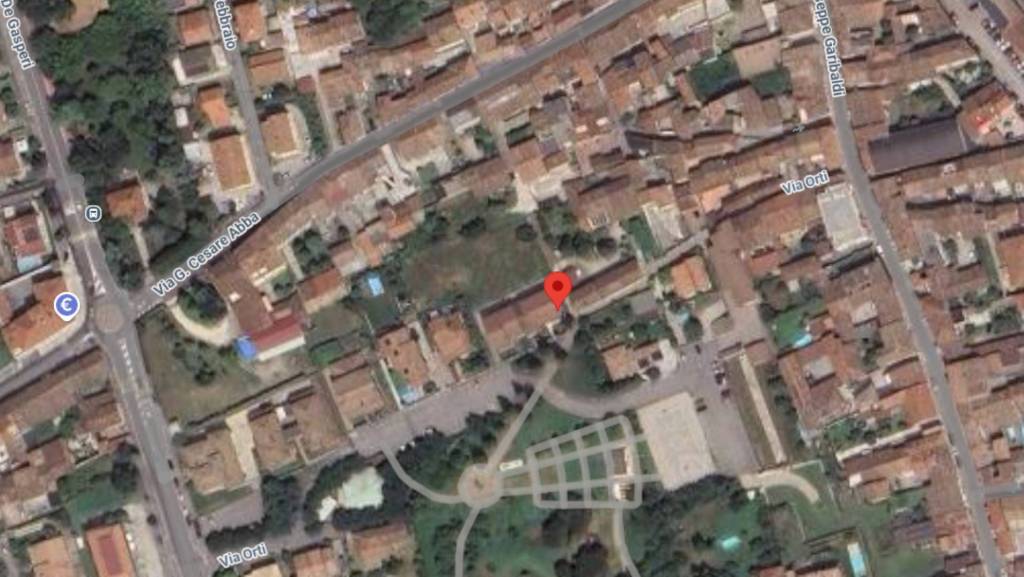Open the euro bank point of interest
1024x577 pixels.
[x=67, y=306]
